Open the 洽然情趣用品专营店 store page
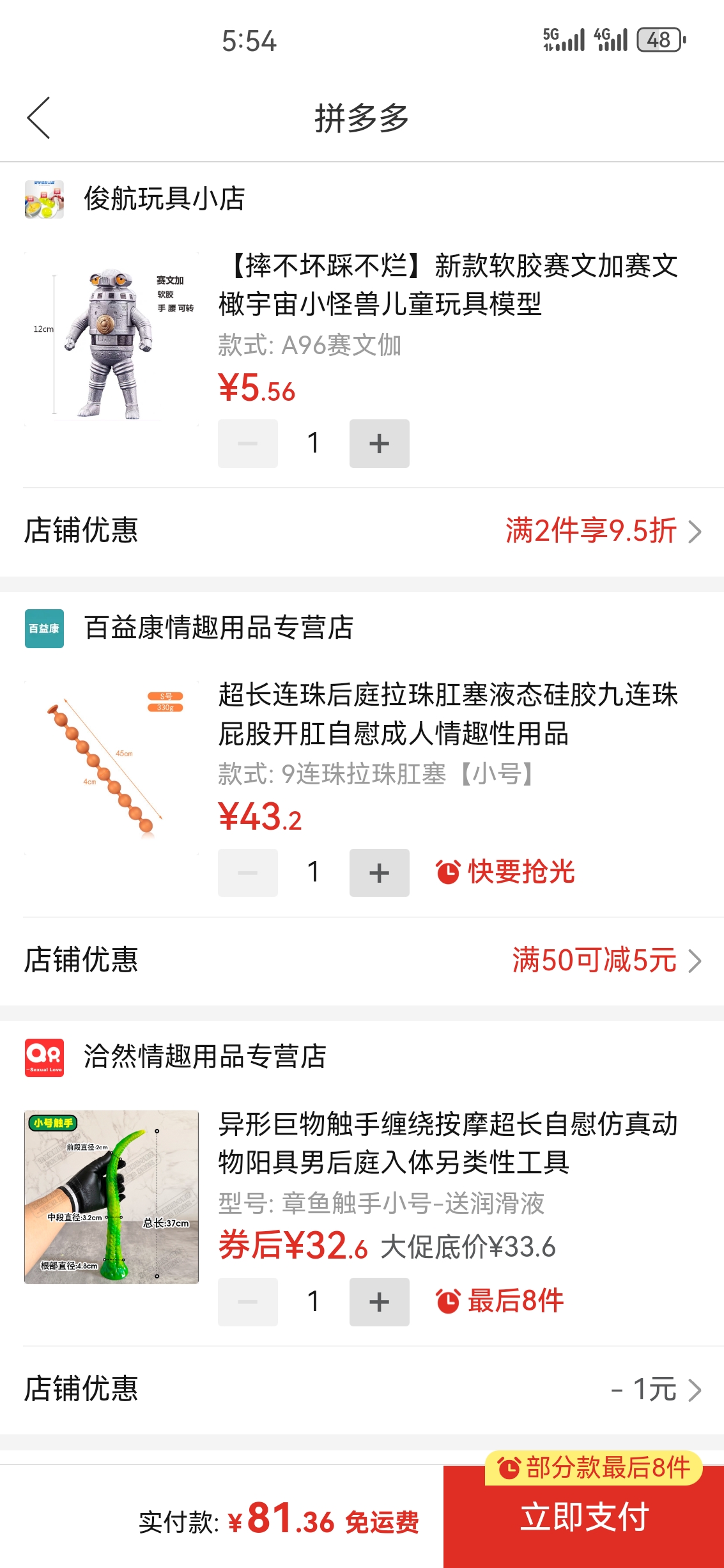This screenshot has width=724, height=1568. coord(205,1057)
